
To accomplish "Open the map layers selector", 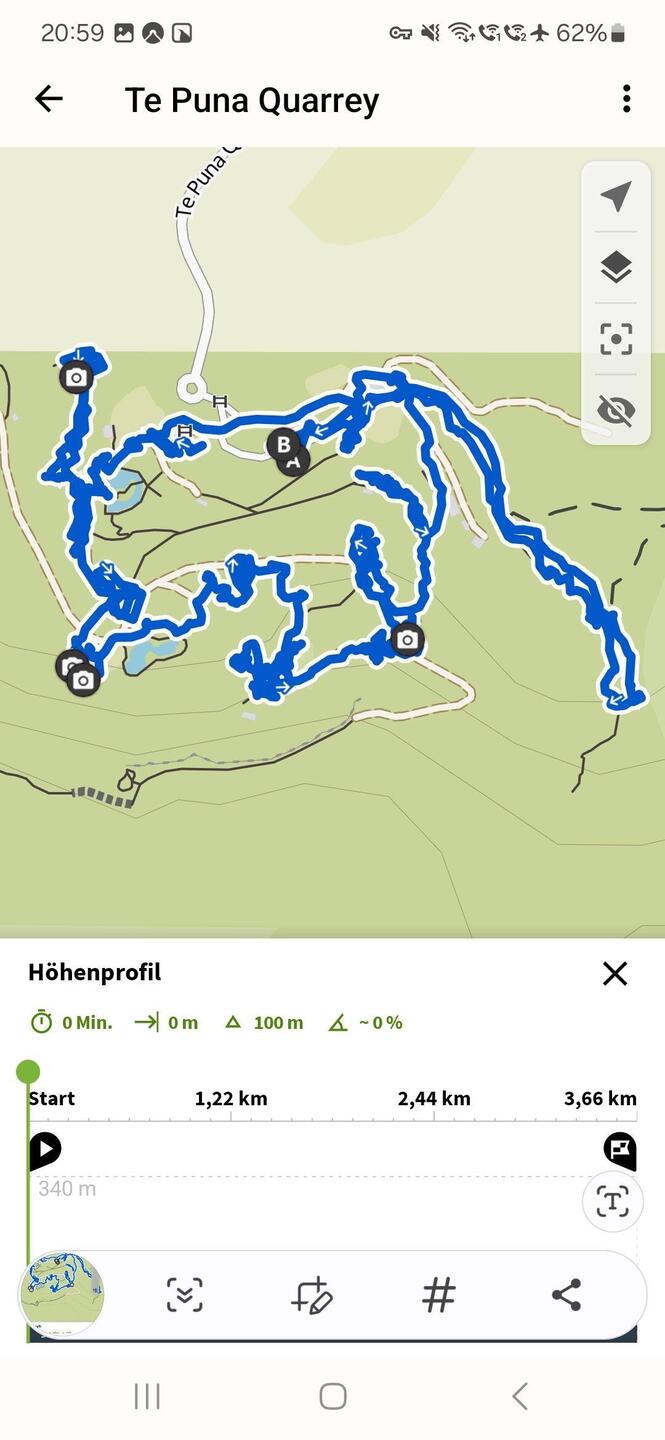I will click(616, 267).
